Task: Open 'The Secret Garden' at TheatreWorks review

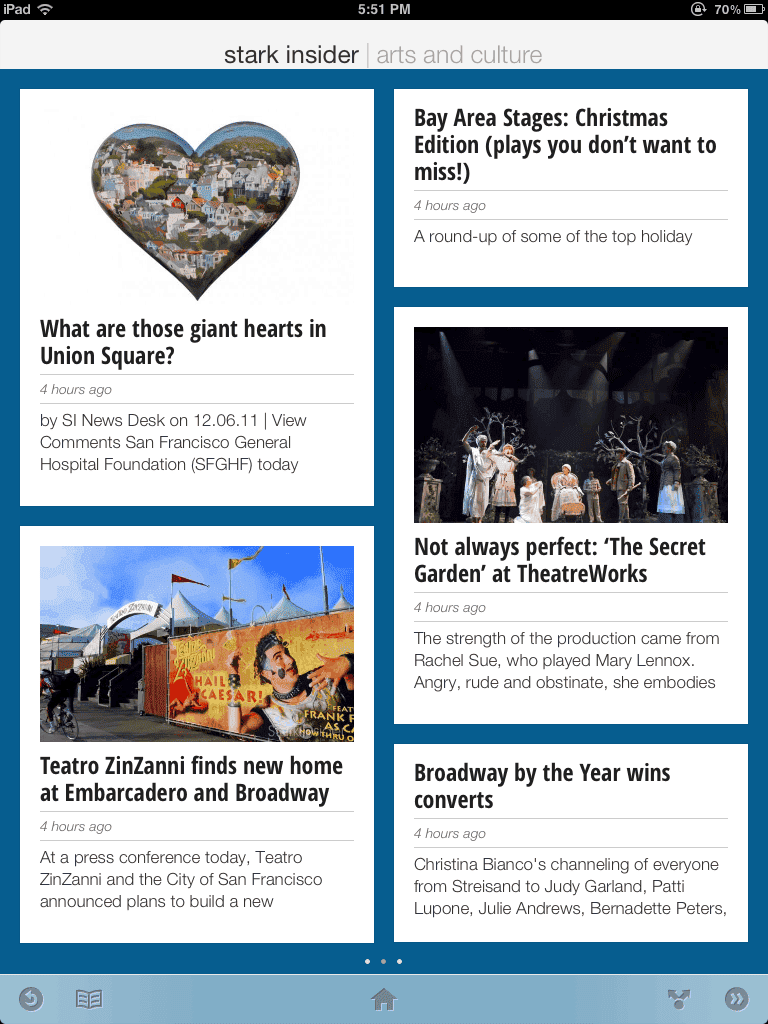Action: [560, 560]
